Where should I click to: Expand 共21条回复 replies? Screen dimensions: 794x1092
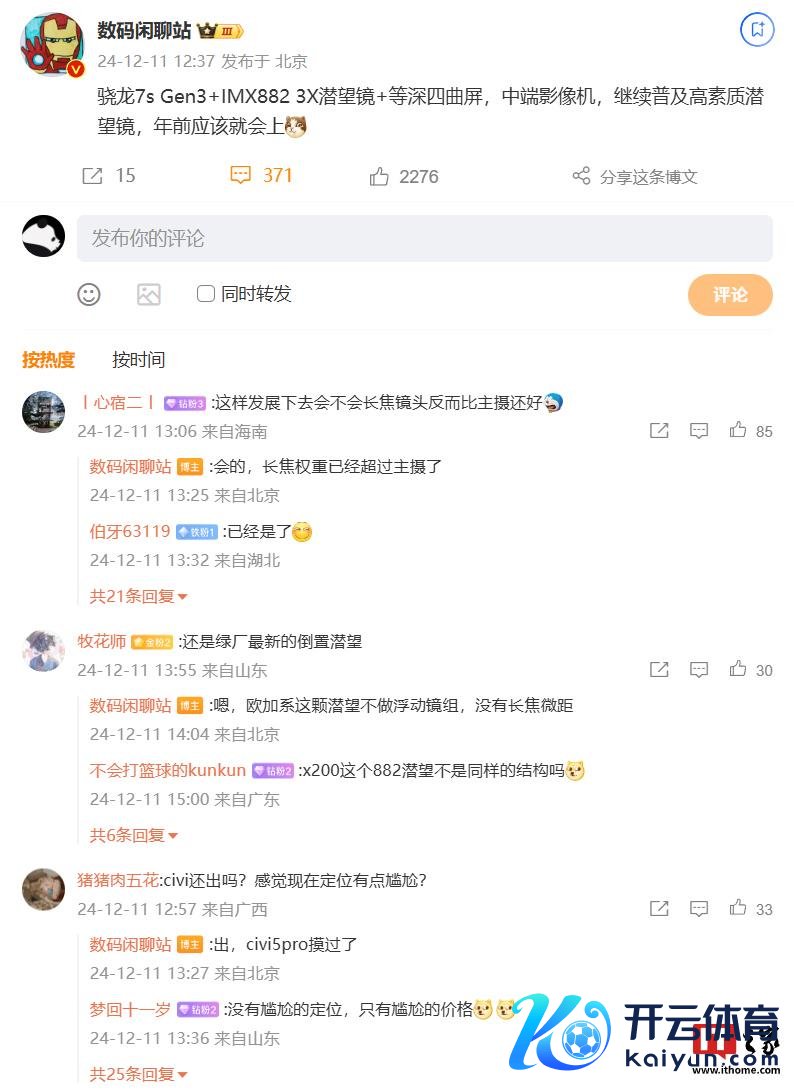click(138, 596)
